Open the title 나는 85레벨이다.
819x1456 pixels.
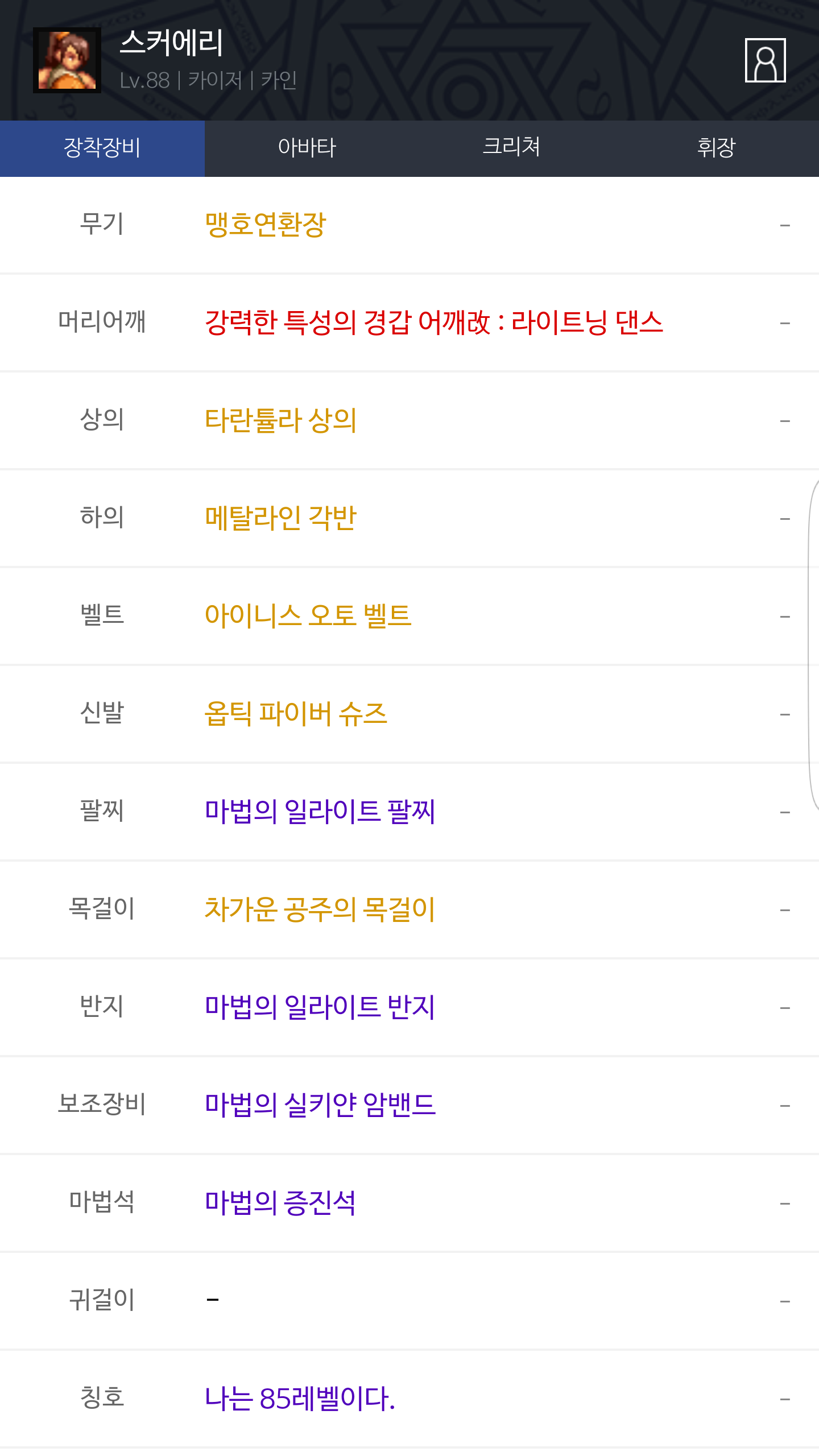[300, 1399]
